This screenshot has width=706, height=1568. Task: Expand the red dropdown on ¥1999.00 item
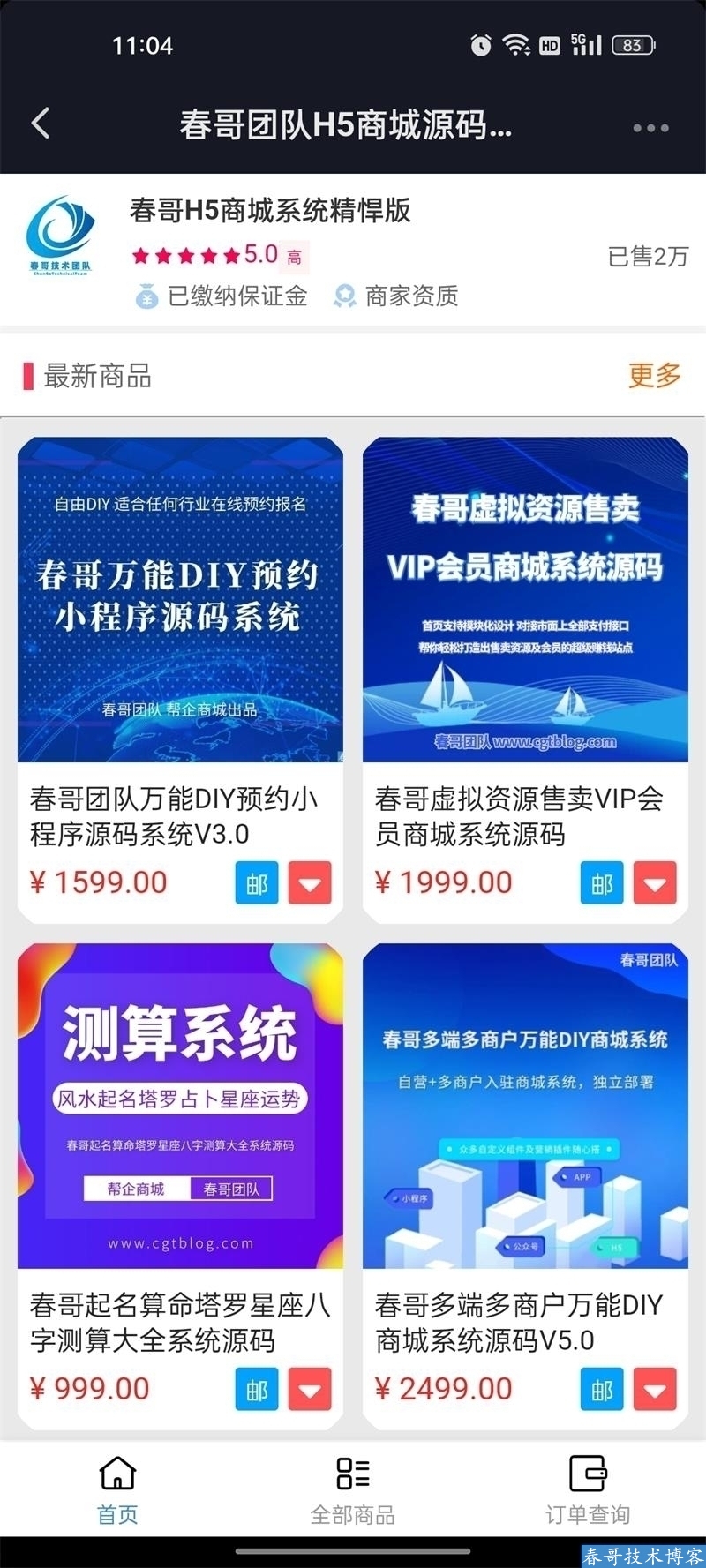click(x=655, y=883)
